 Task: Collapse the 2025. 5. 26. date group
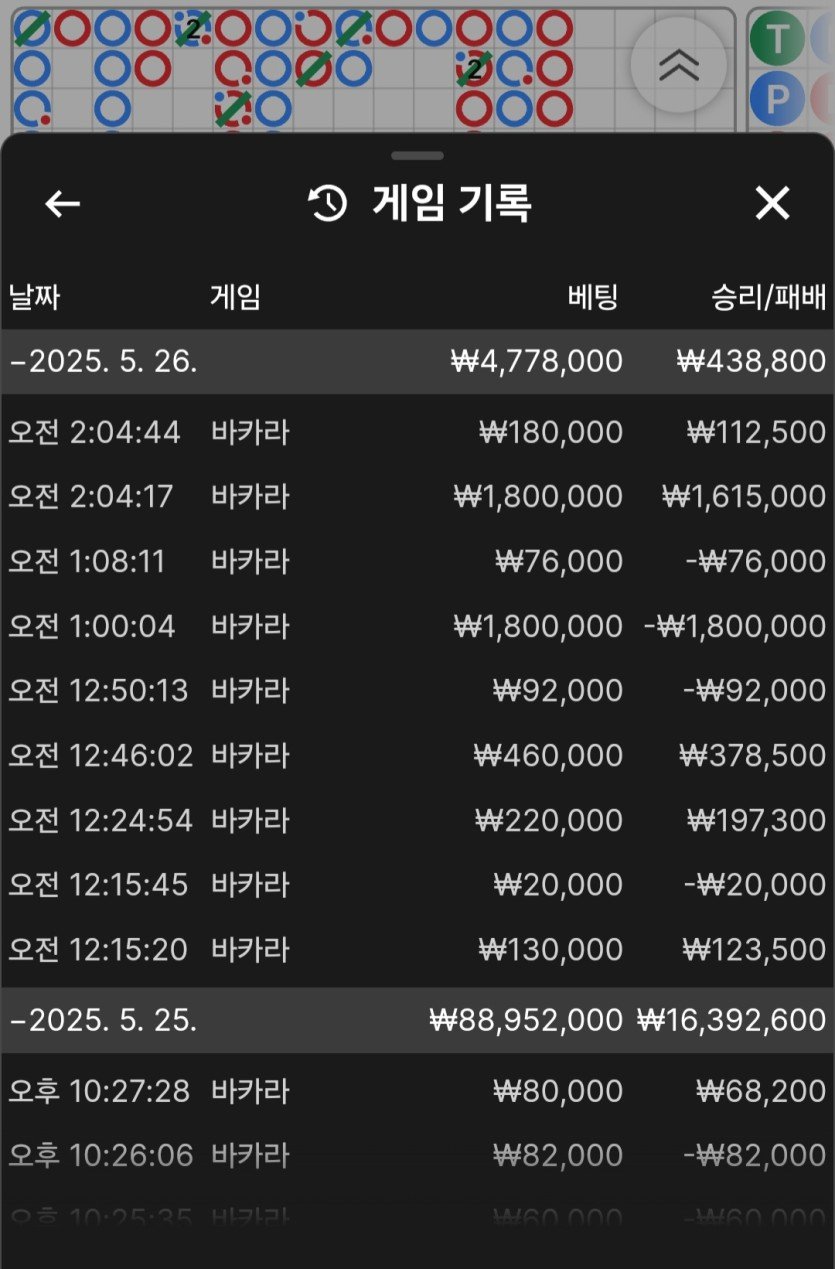pos(104,361)
